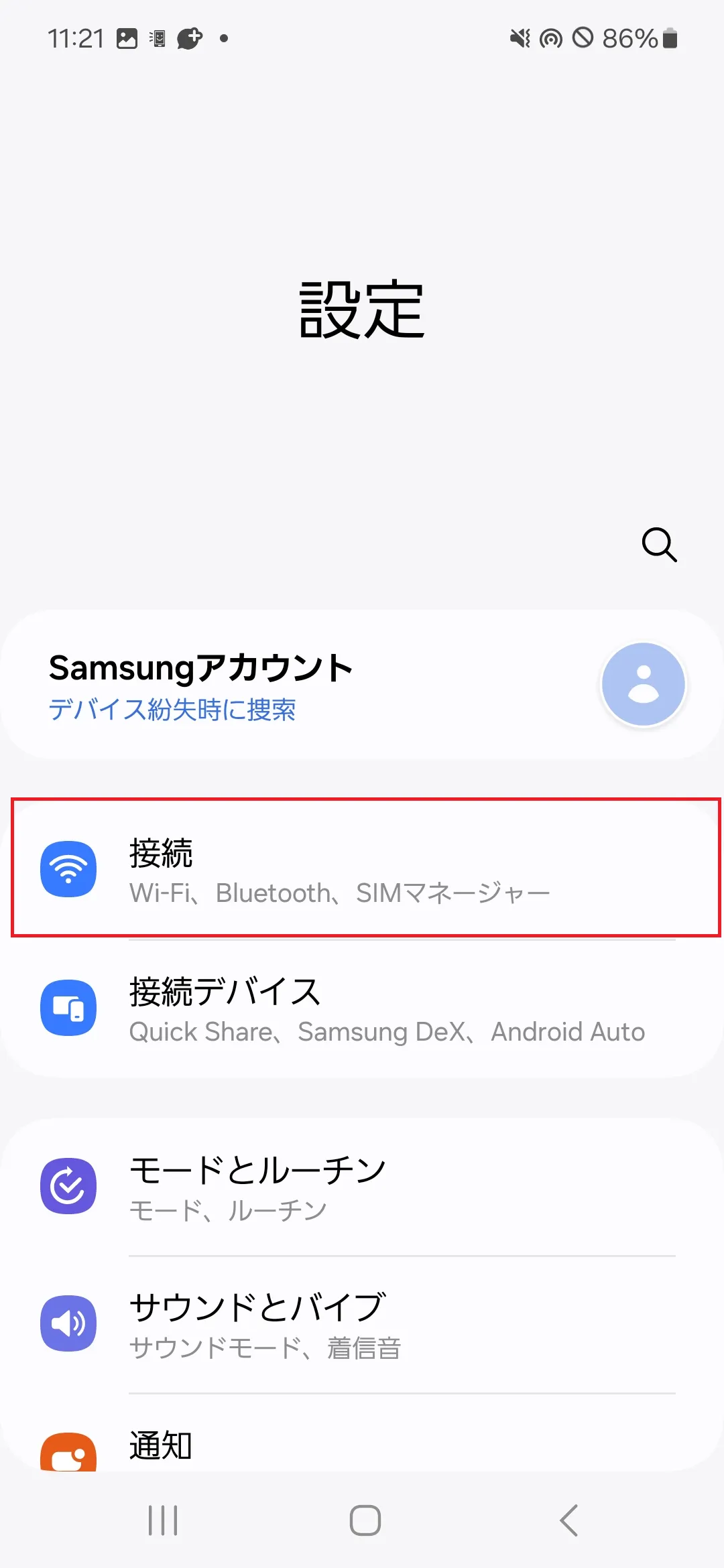Tap the vibrate mode status bar icon
724x1568 pixels.
coord(520,39)
